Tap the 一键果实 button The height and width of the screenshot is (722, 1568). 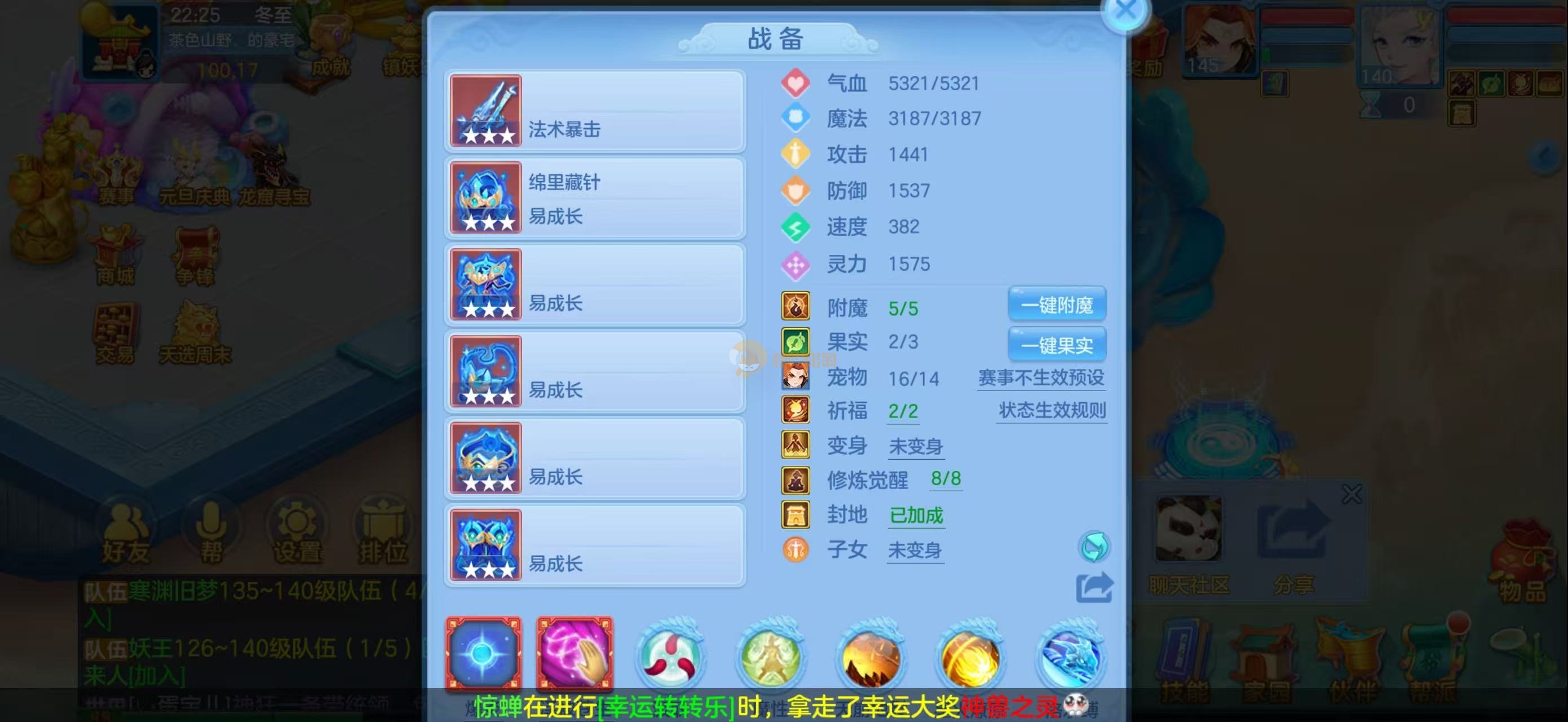tap(1057, 345)
